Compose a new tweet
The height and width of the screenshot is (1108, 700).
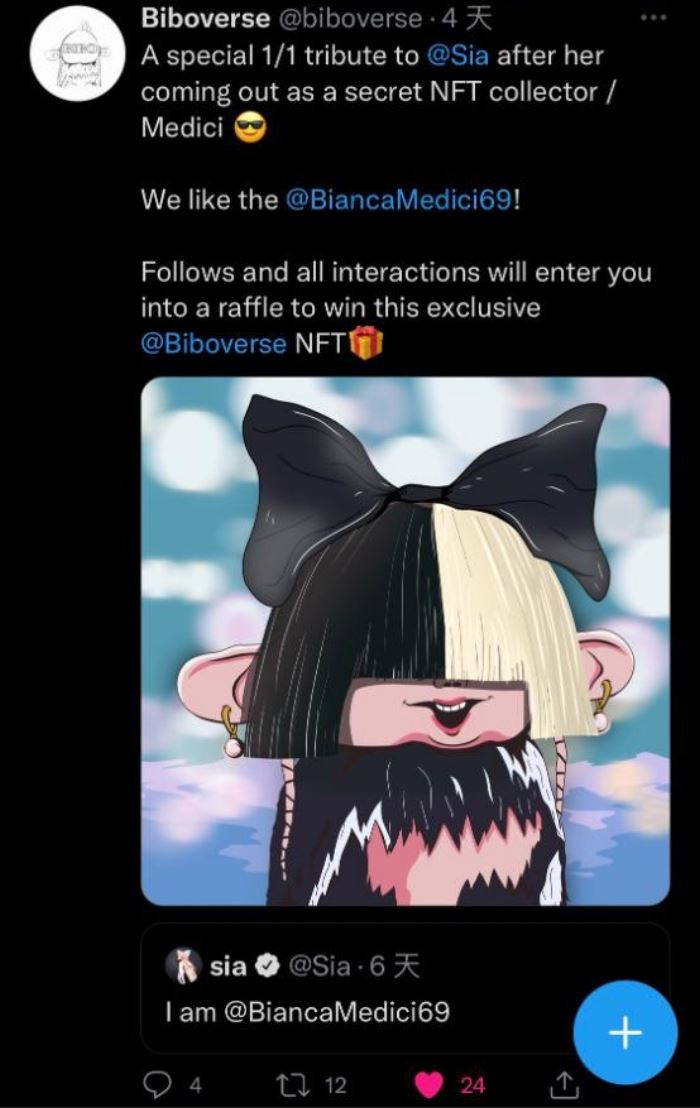(626, 1032)
